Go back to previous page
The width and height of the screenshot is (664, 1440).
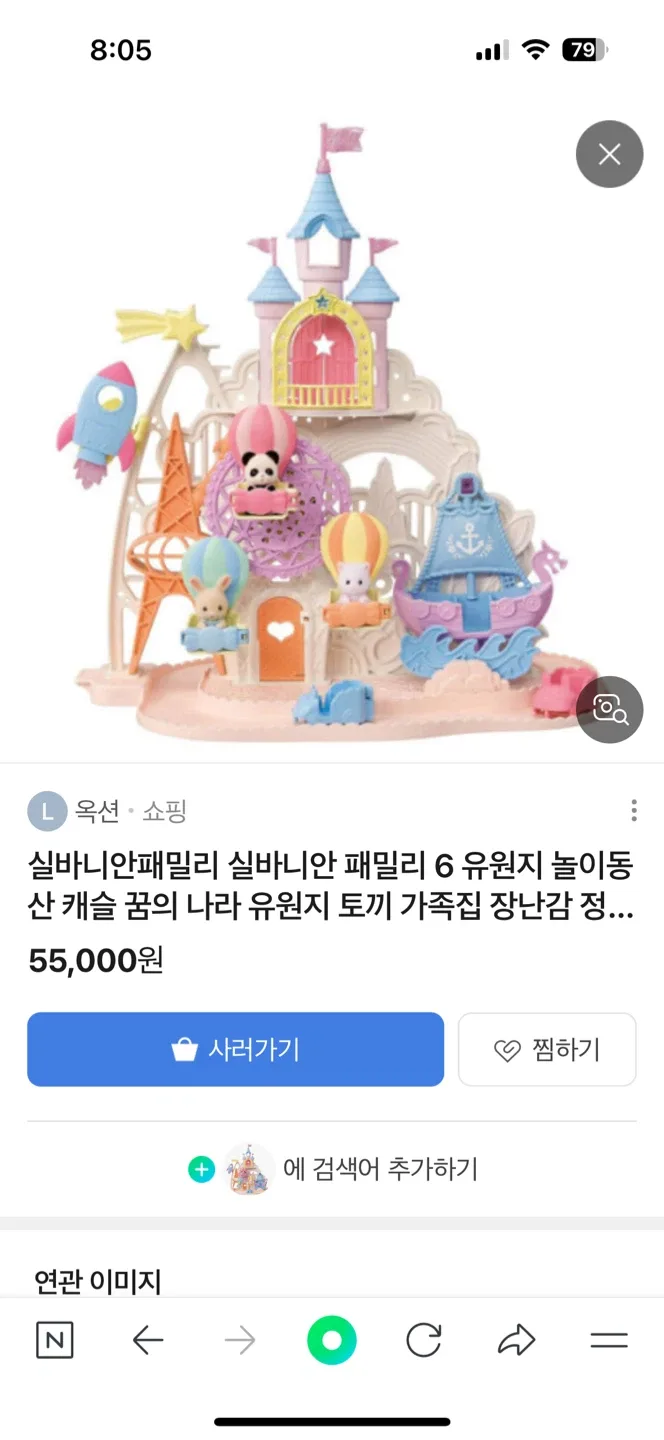[148, 1340]
